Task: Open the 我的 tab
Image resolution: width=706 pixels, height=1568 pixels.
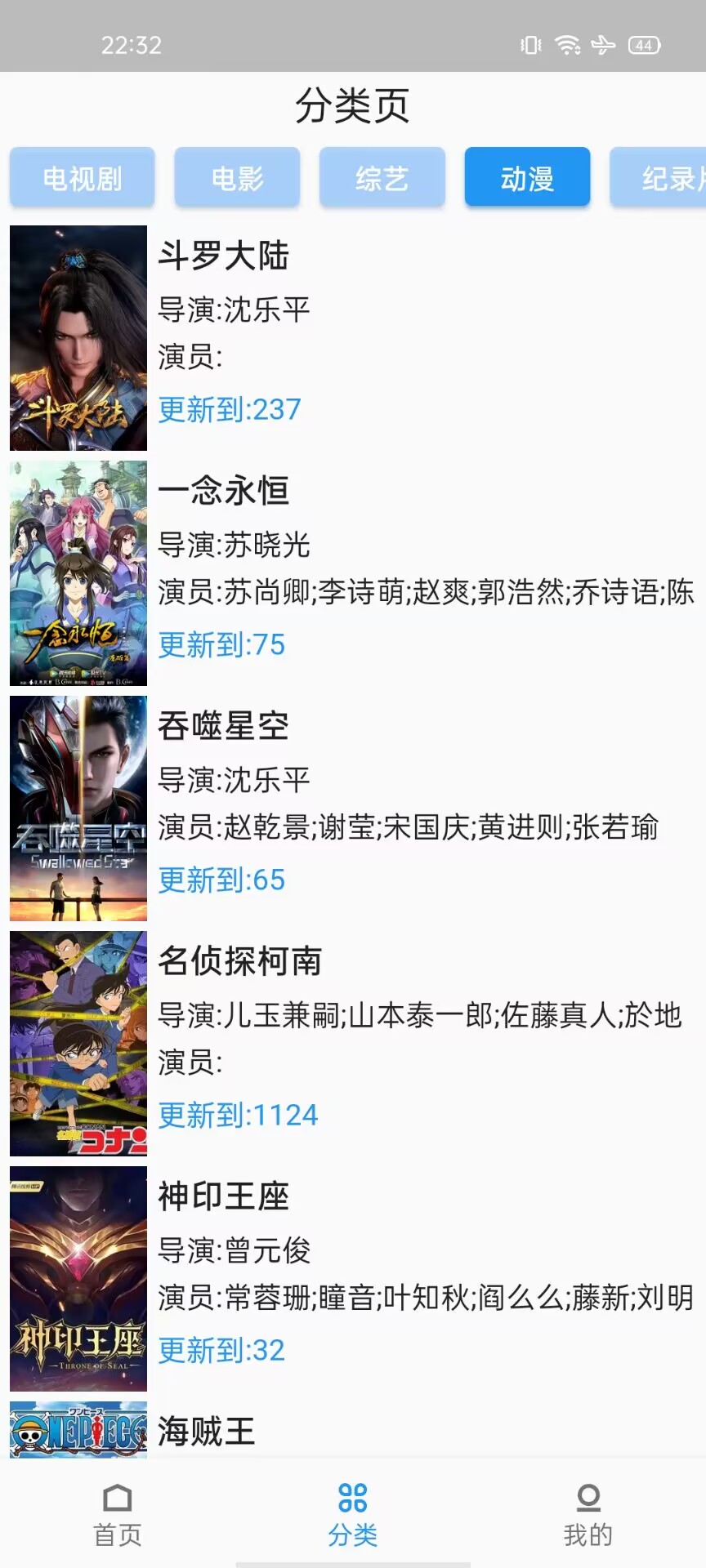Action: click(588, 1515)
